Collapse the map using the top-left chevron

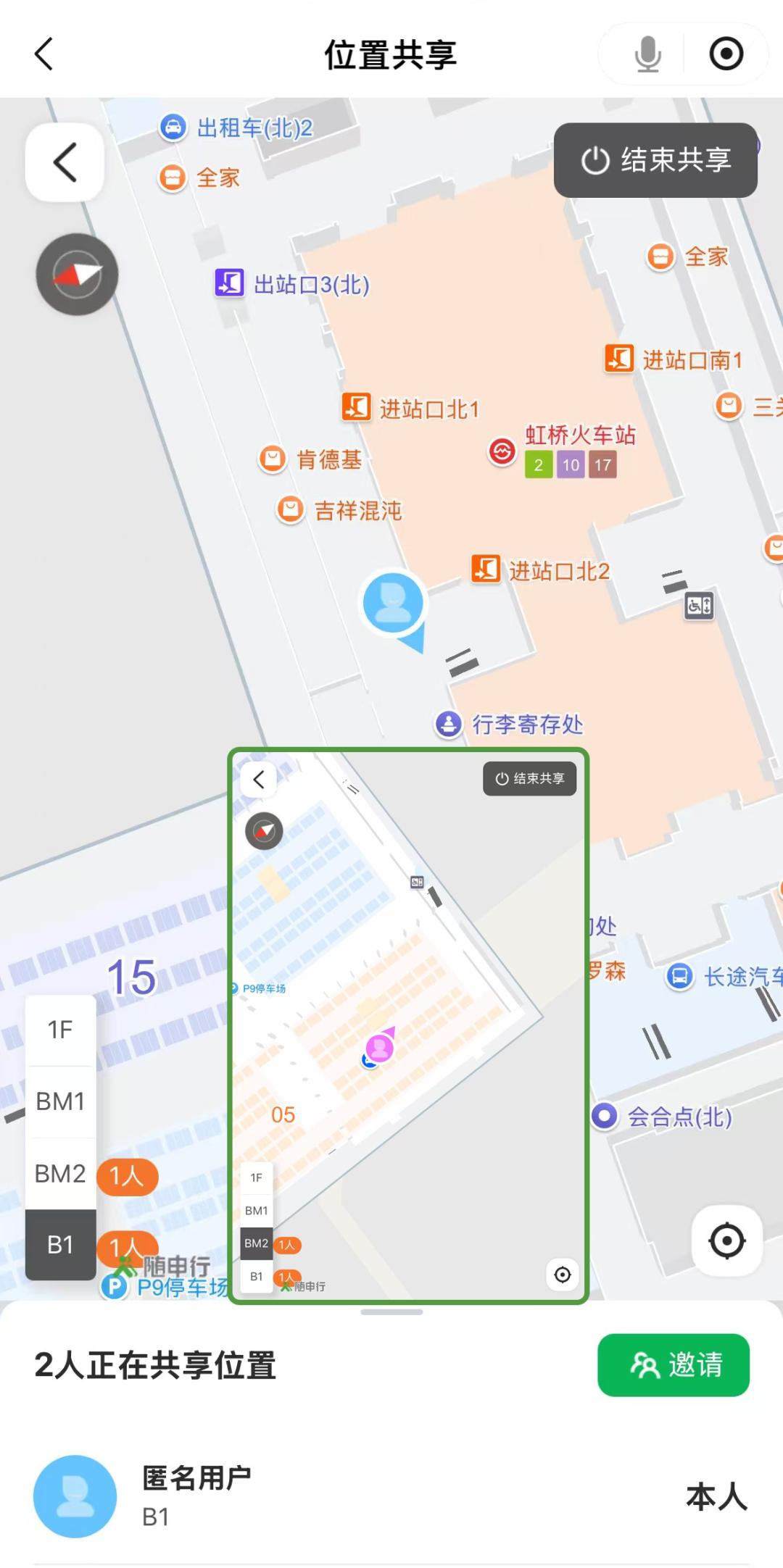(65, 162)
